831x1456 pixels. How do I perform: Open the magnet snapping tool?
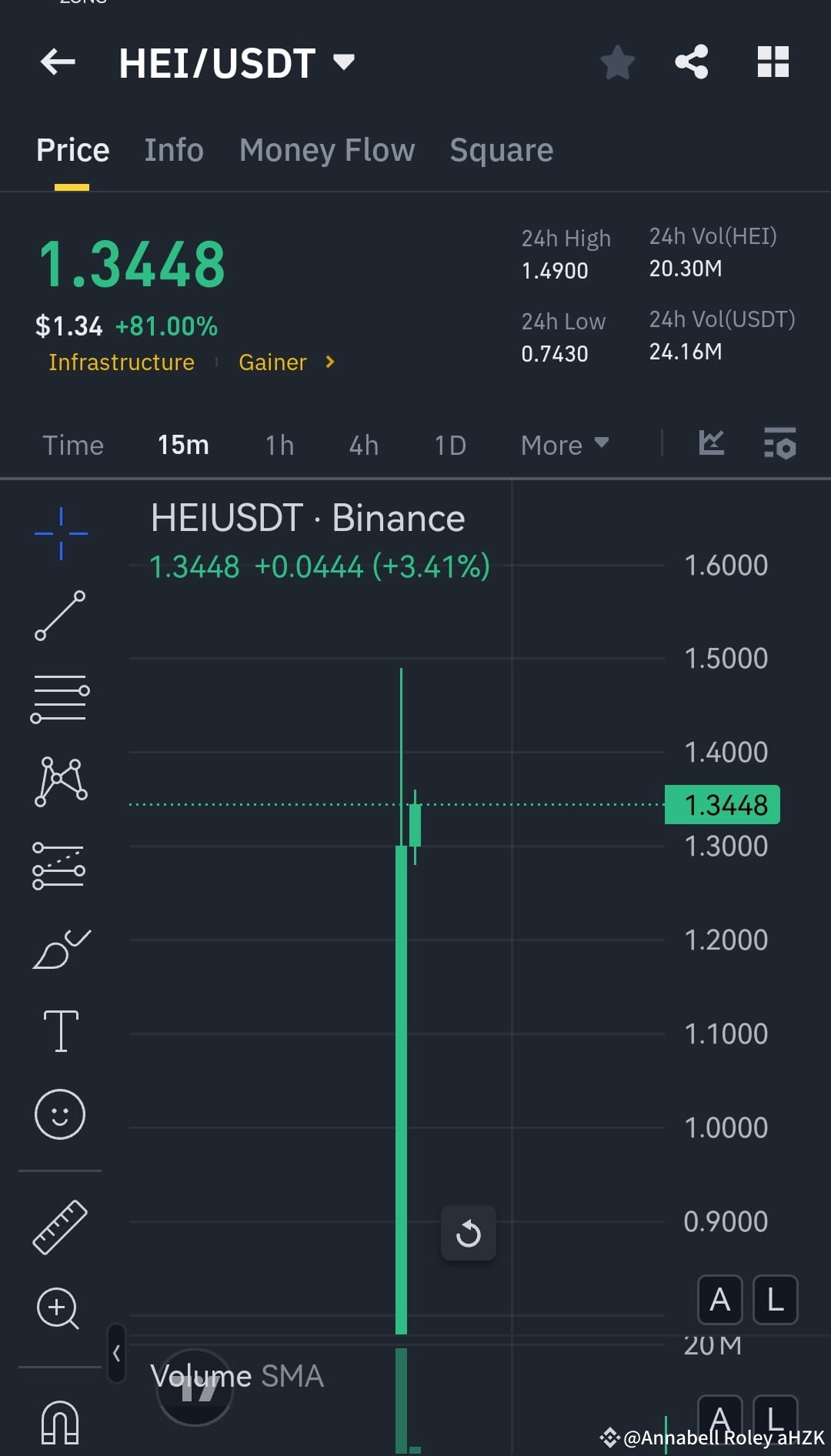click(61, 1420)
